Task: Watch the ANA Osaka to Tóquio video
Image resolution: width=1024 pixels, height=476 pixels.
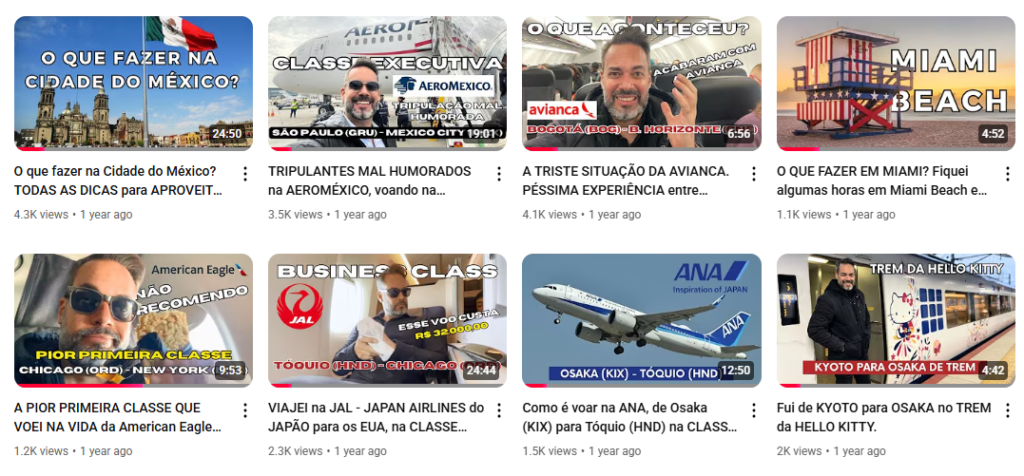Action: [641, 320]
